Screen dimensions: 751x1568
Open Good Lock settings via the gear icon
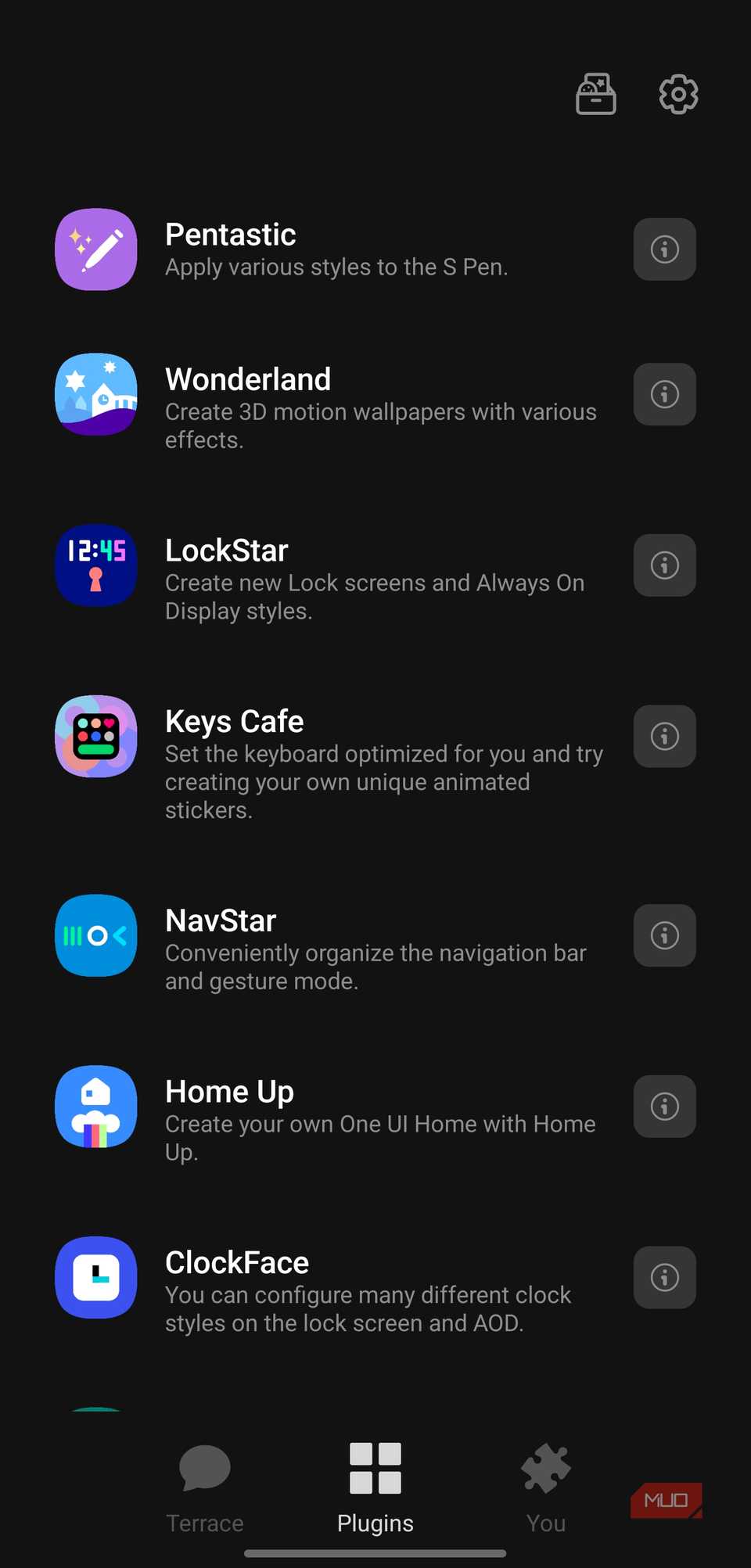pyautogui.click(x=677, y=94)
